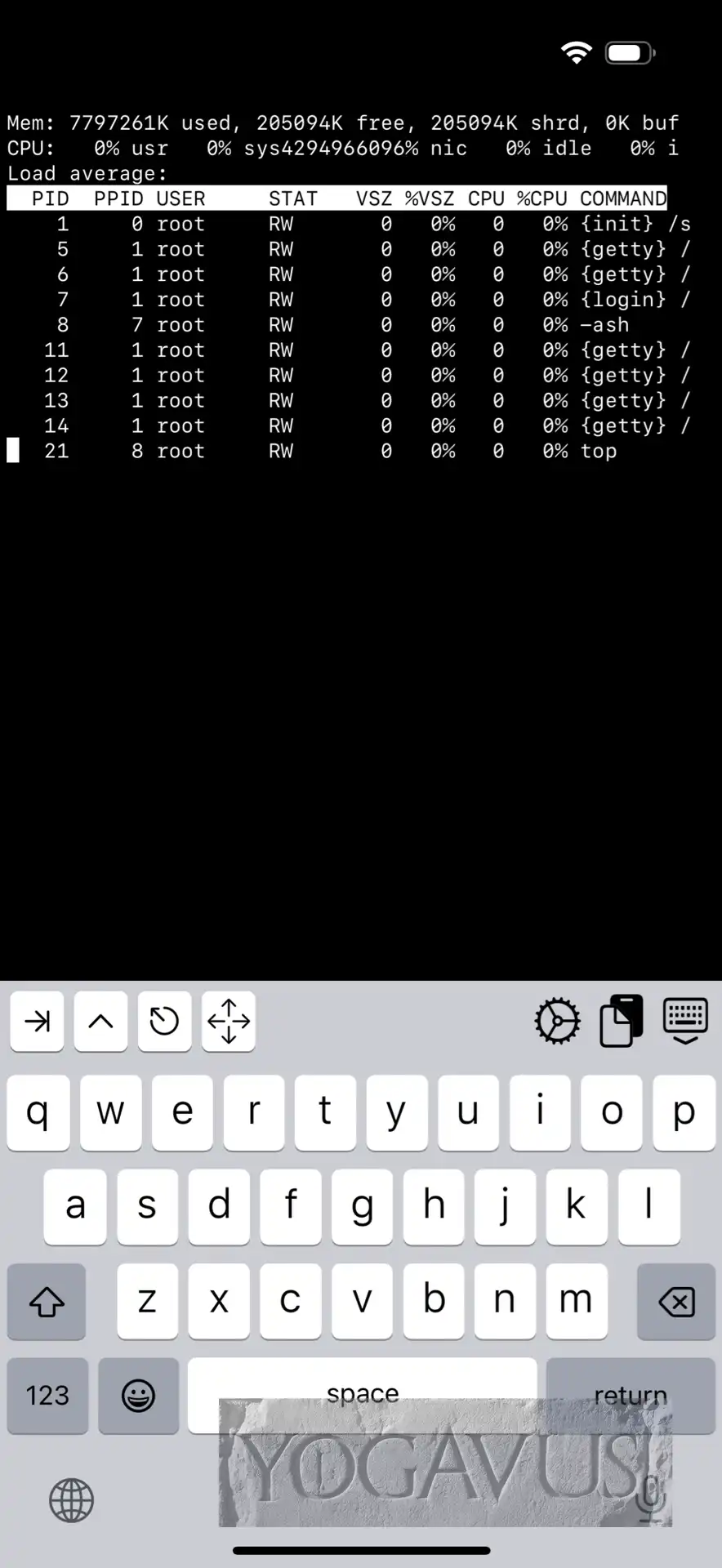Image resolution: width=722 pixels, height=1568 pixels.
Task: Switch keyboard language with globe icon
Action: click(x=72, y=1500)
